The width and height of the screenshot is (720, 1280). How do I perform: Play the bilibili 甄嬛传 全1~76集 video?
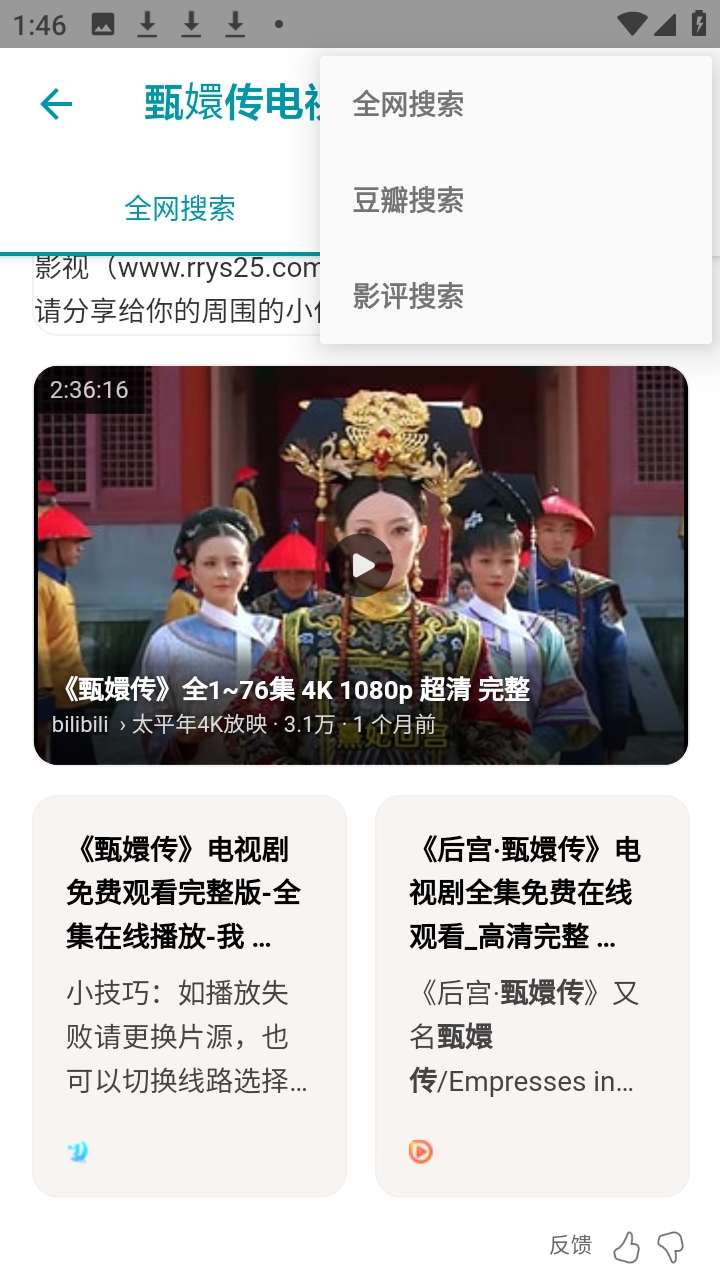pos(361,566)
